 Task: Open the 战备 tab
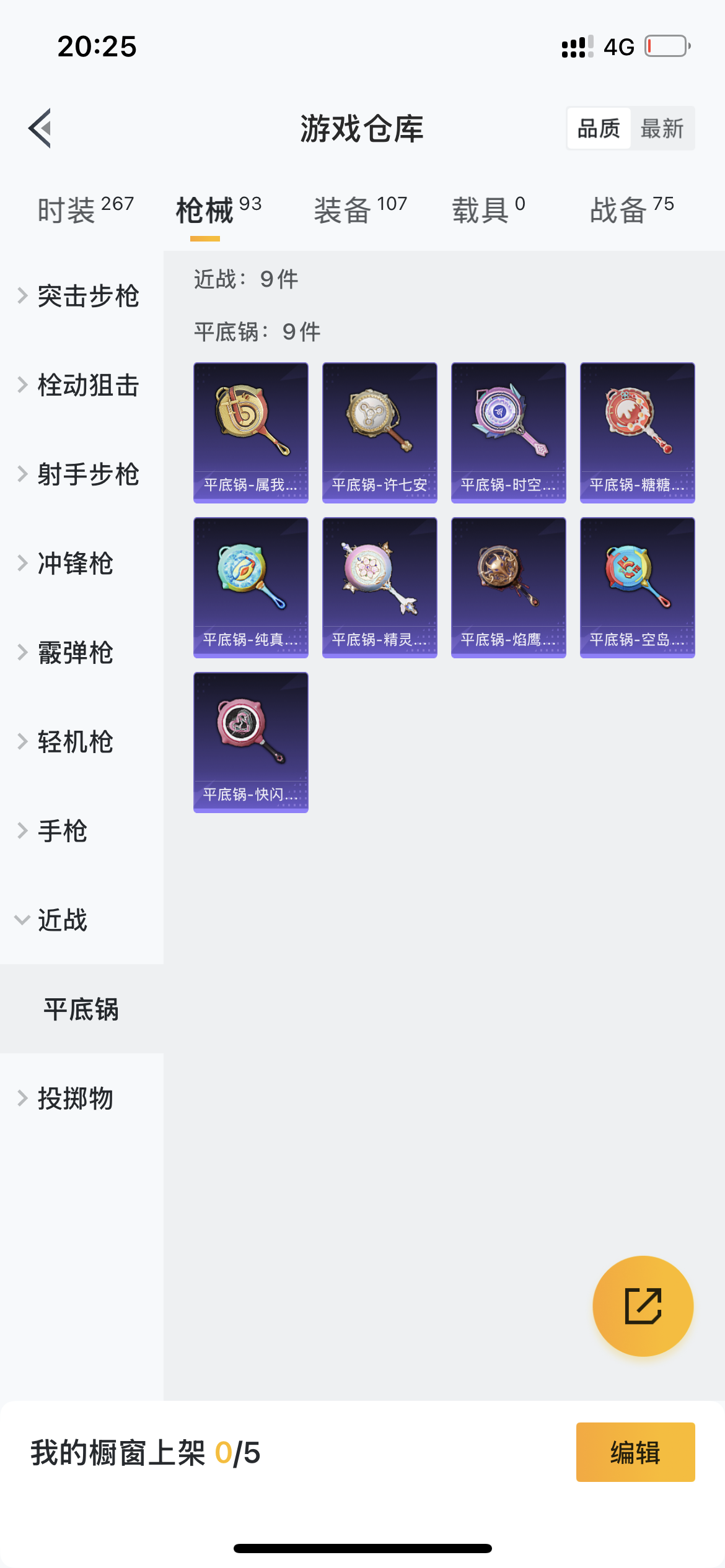(631, 209)
